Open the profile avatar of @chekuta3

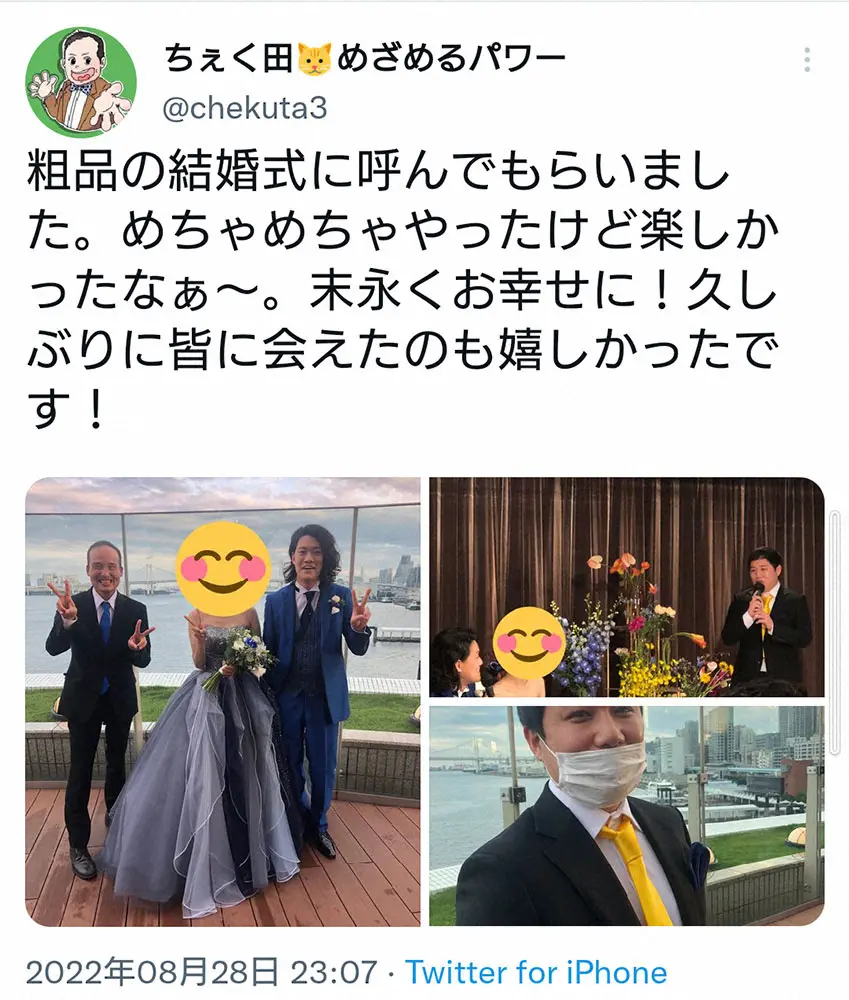[82, 82]
